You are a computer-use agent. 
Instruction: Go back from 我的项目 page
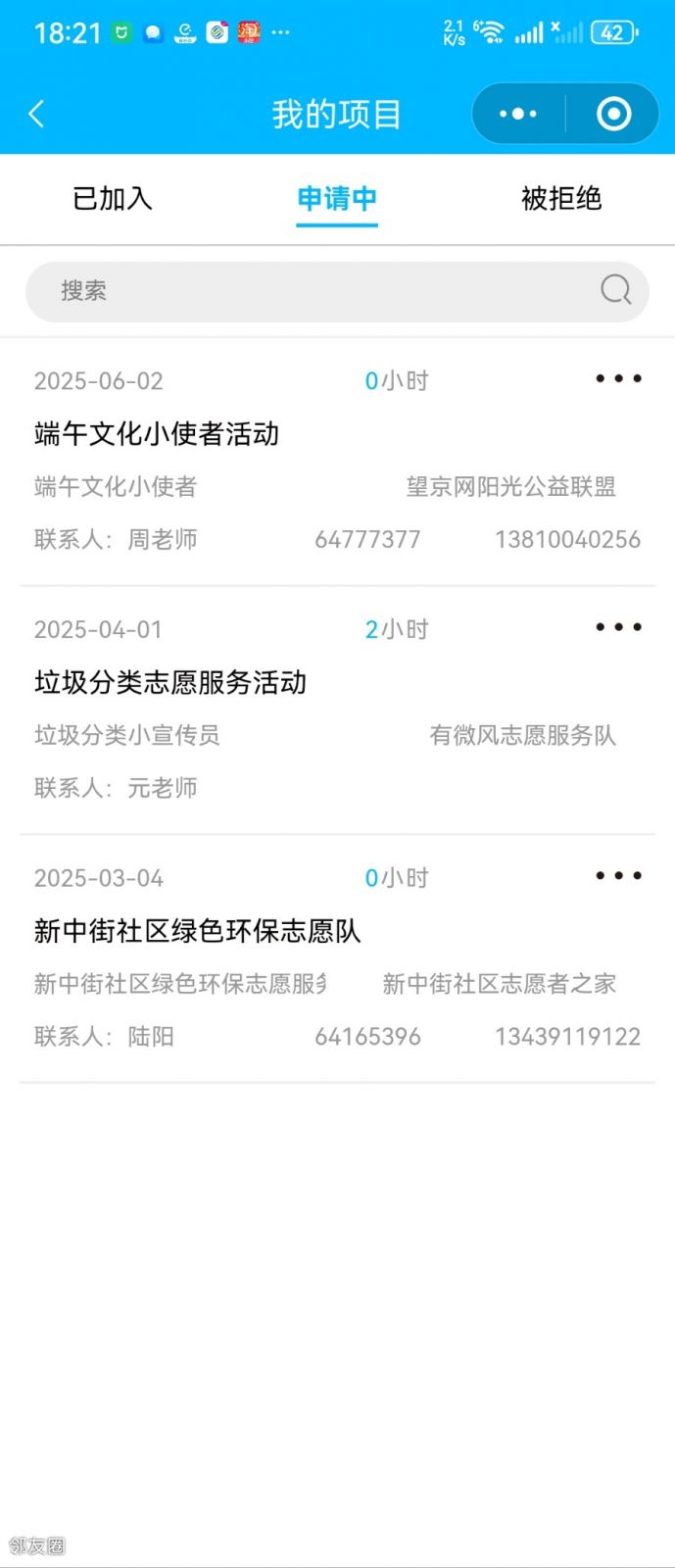(x=37, y=114)
